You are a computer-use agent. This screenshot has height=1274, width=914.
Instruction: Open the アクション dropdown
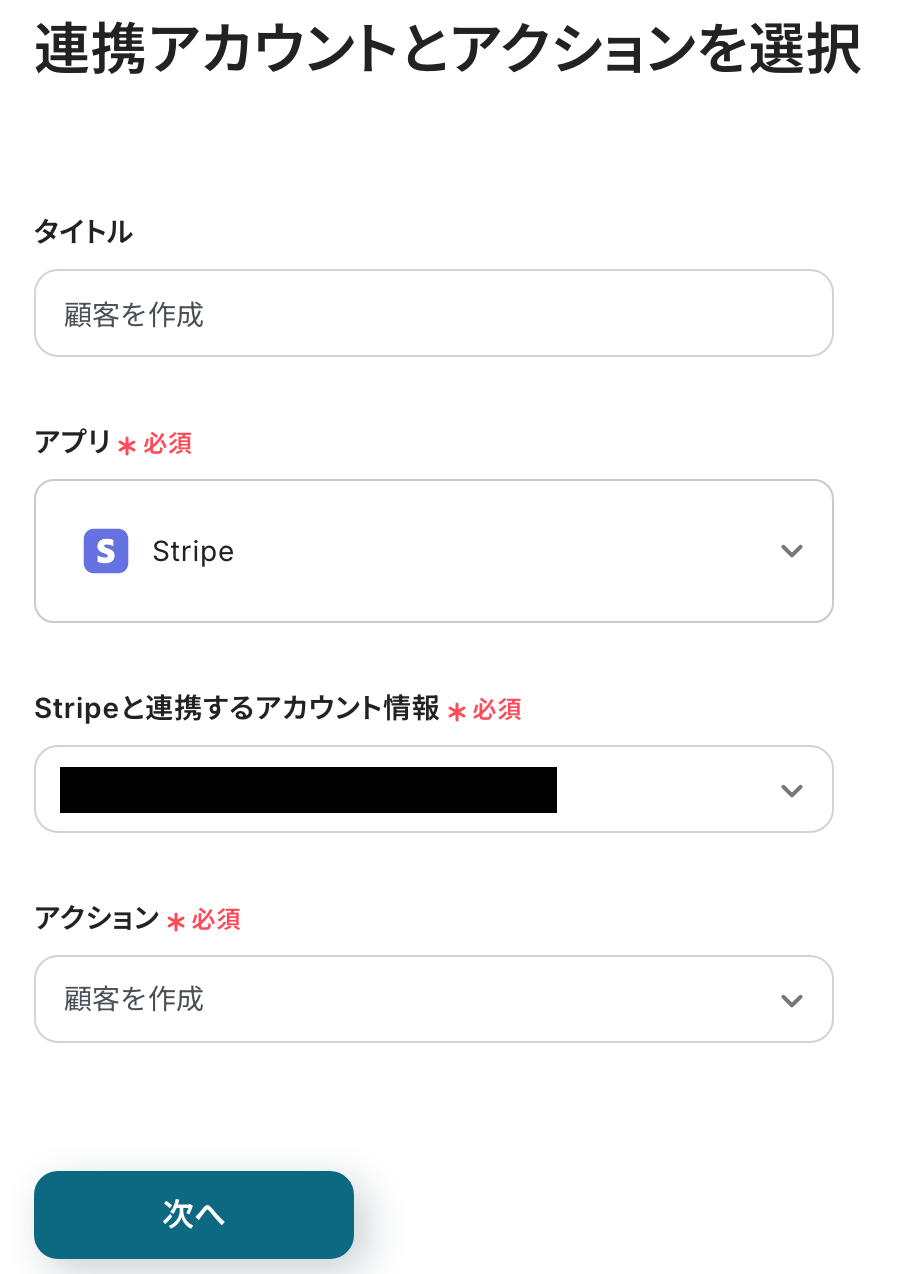point(433,999)
